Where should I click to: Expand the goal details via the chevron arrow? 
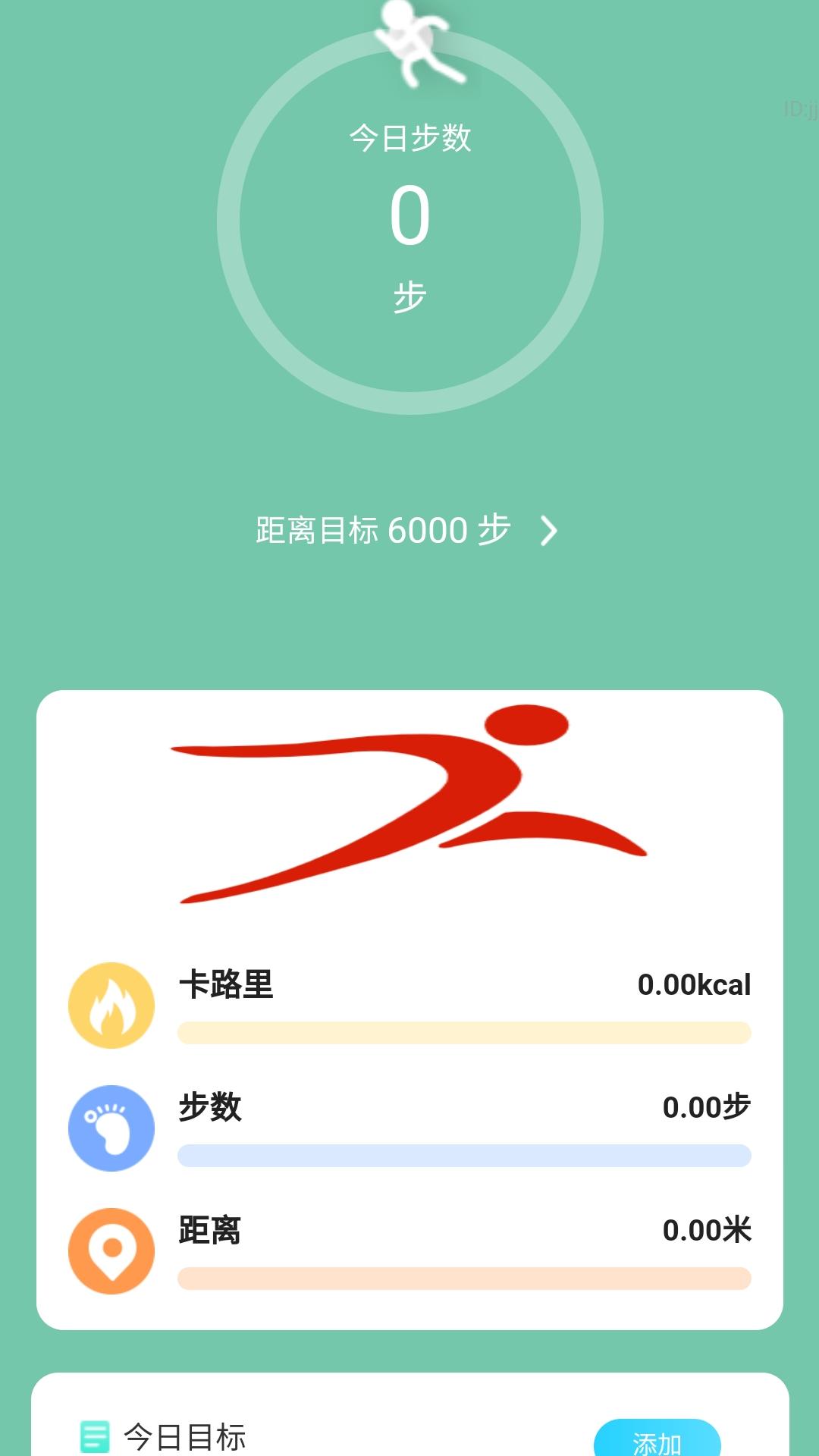coord(551,532)
